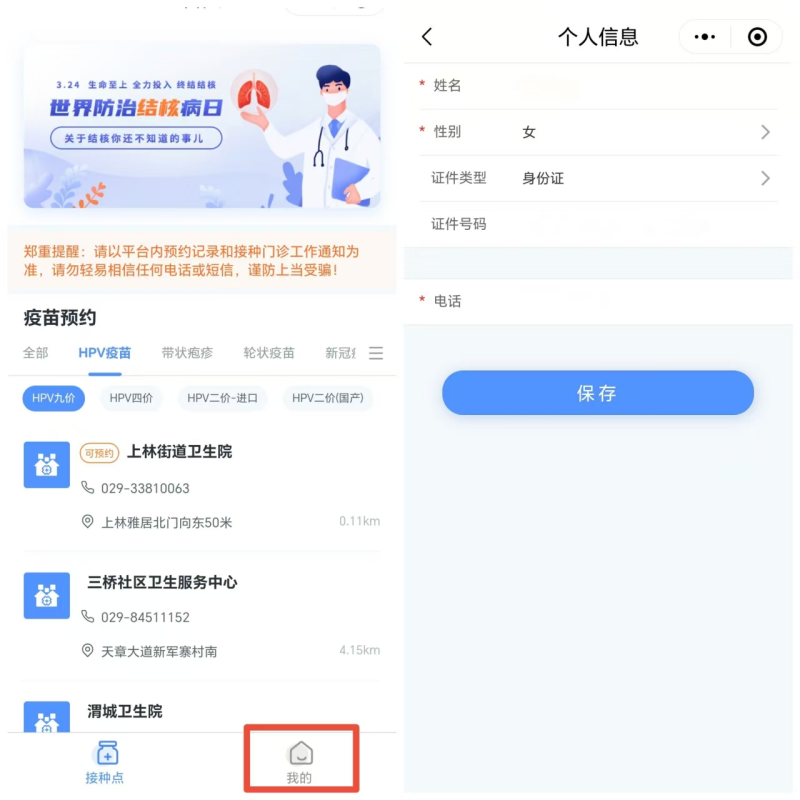Open the 上林街道卫生院 clinic
The image size is (800, 800).
click(x=179, y=452)
